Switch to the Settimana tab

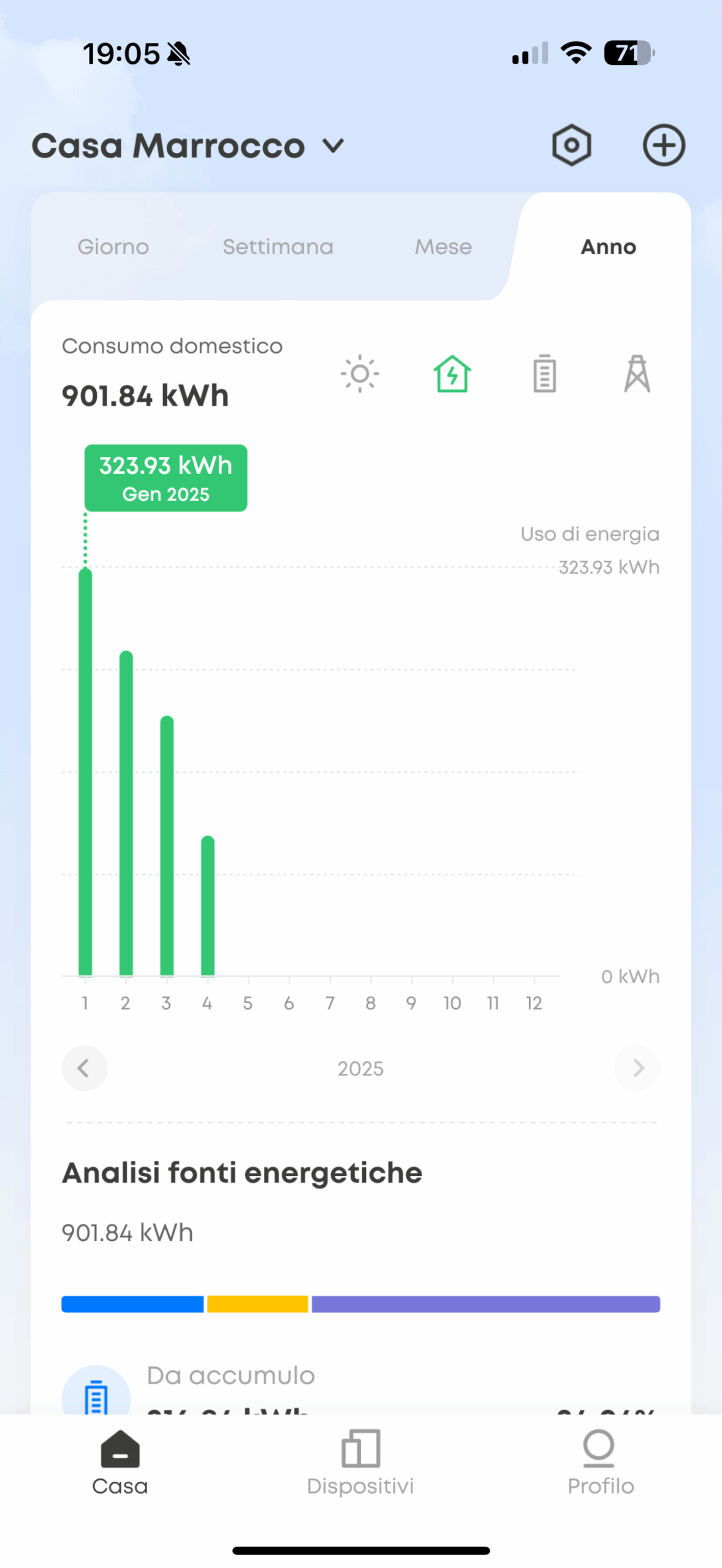click(278, 247)
